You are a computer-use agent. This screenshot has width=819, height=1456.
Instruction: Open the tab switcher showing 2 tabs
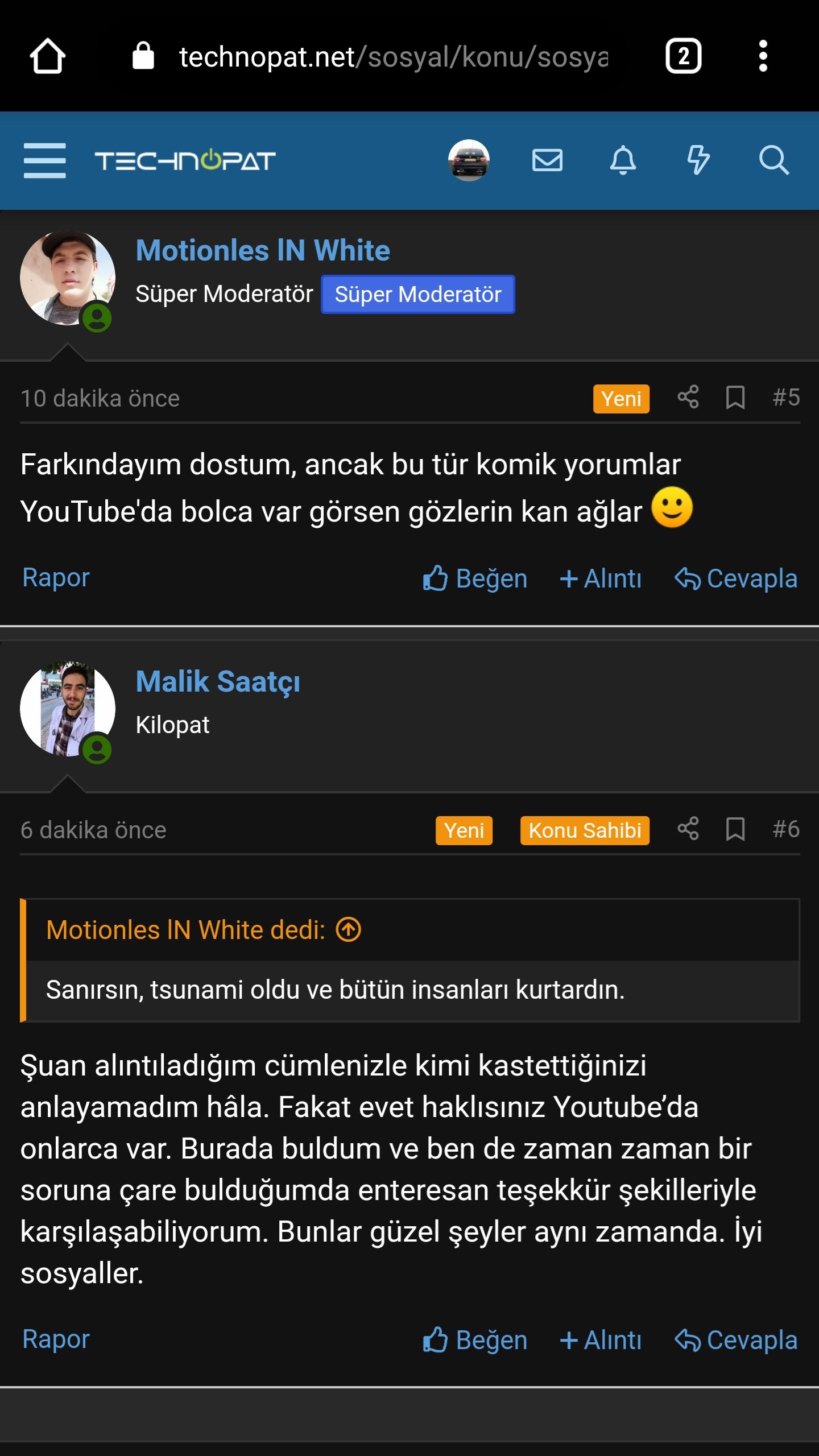click(x=684, y=56)
